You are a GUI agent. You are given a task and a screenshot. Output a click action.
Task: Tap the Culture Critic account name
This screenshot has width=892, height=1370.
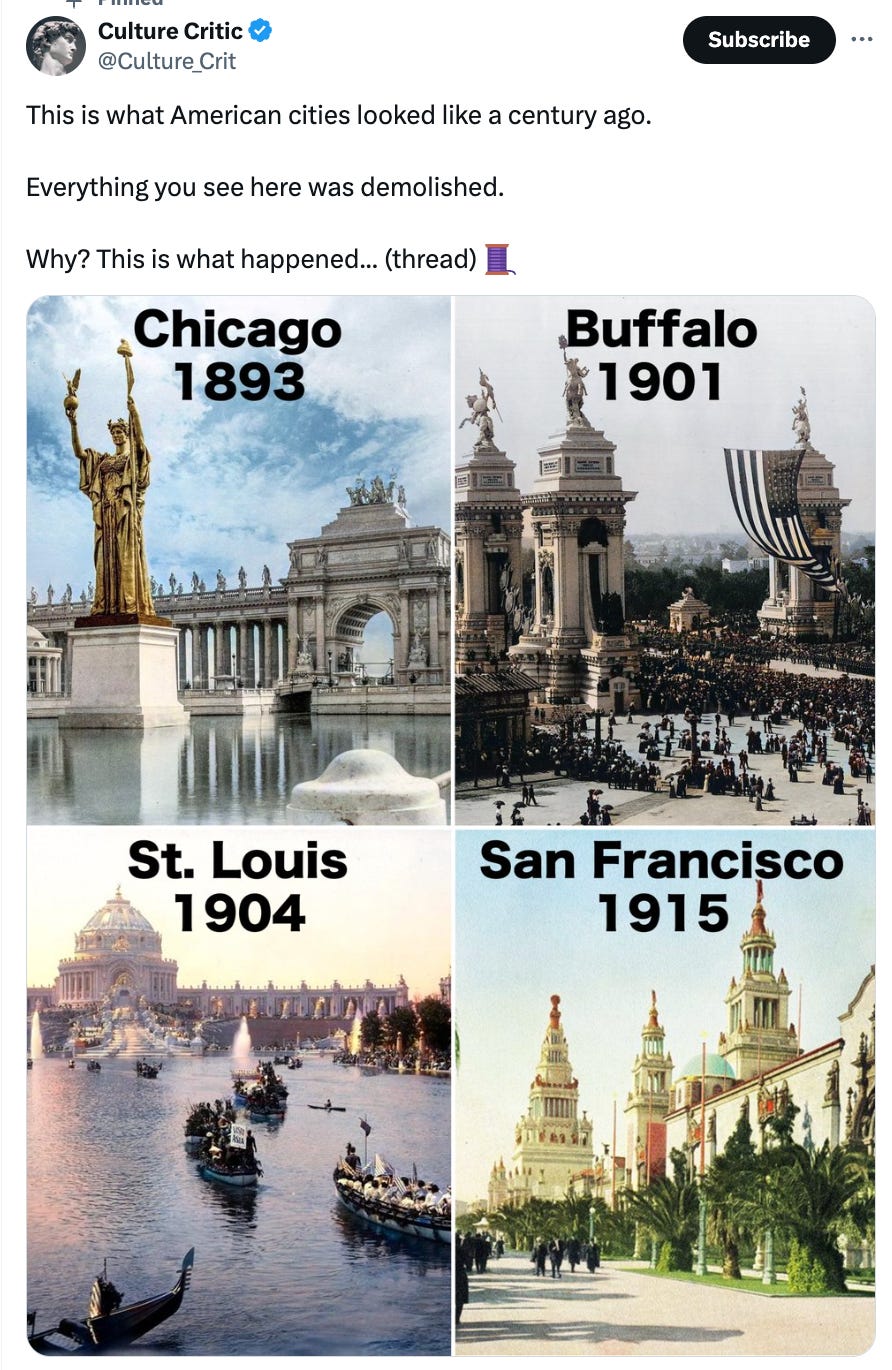tap(170, 32)
